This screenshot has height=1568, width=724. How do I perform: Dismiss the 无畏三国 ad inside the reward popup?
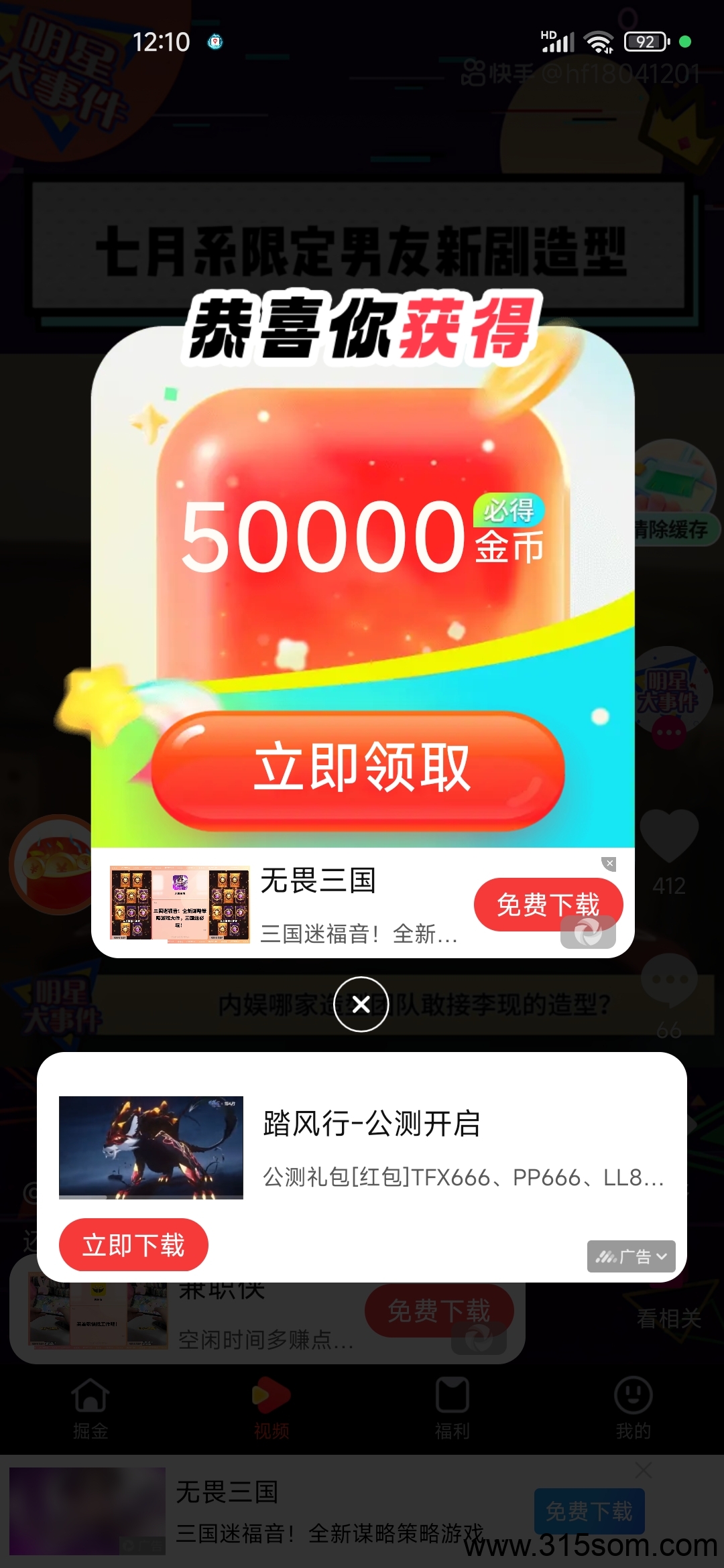click(x=609, y=864)
